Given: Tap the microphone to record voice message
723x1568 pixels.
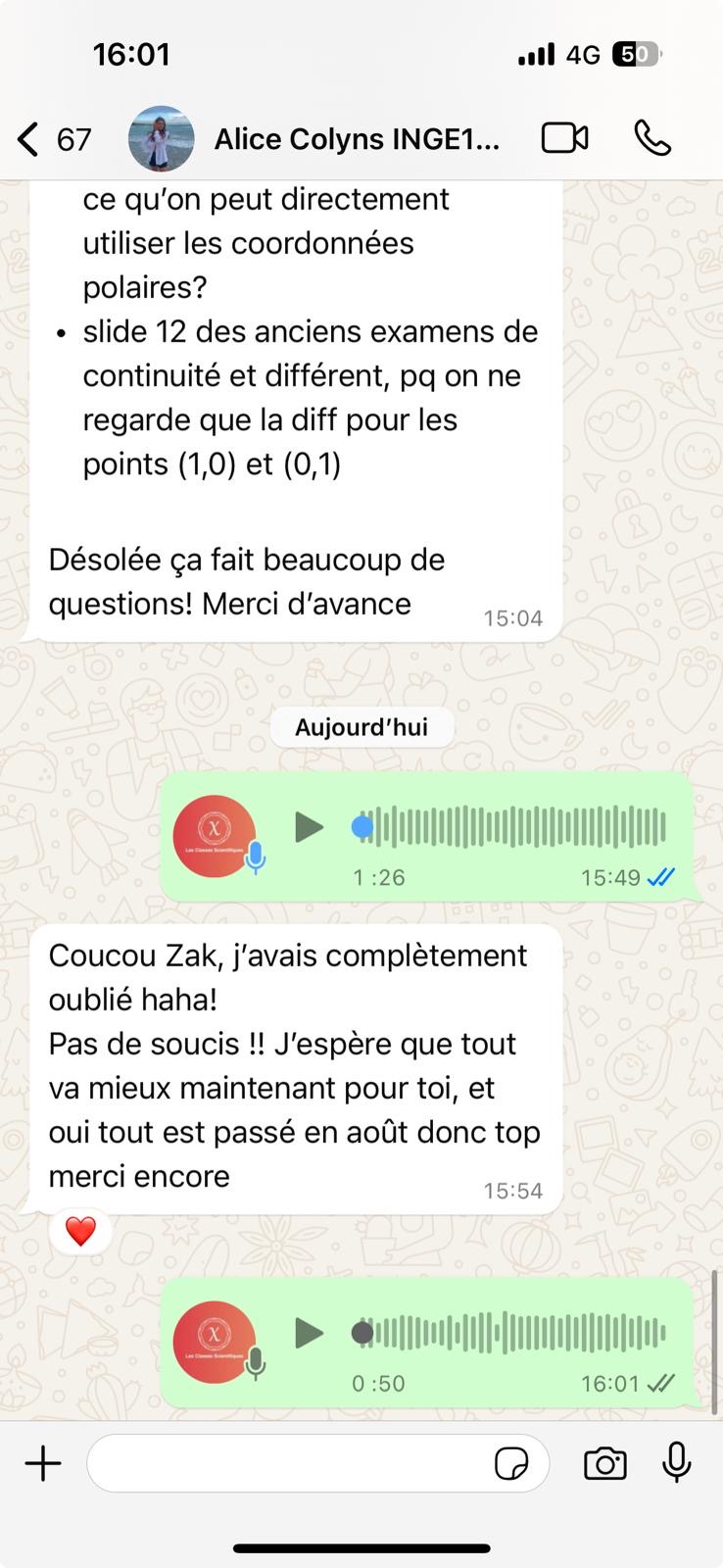Looking at the screenshot, I should click(676, 1463).
